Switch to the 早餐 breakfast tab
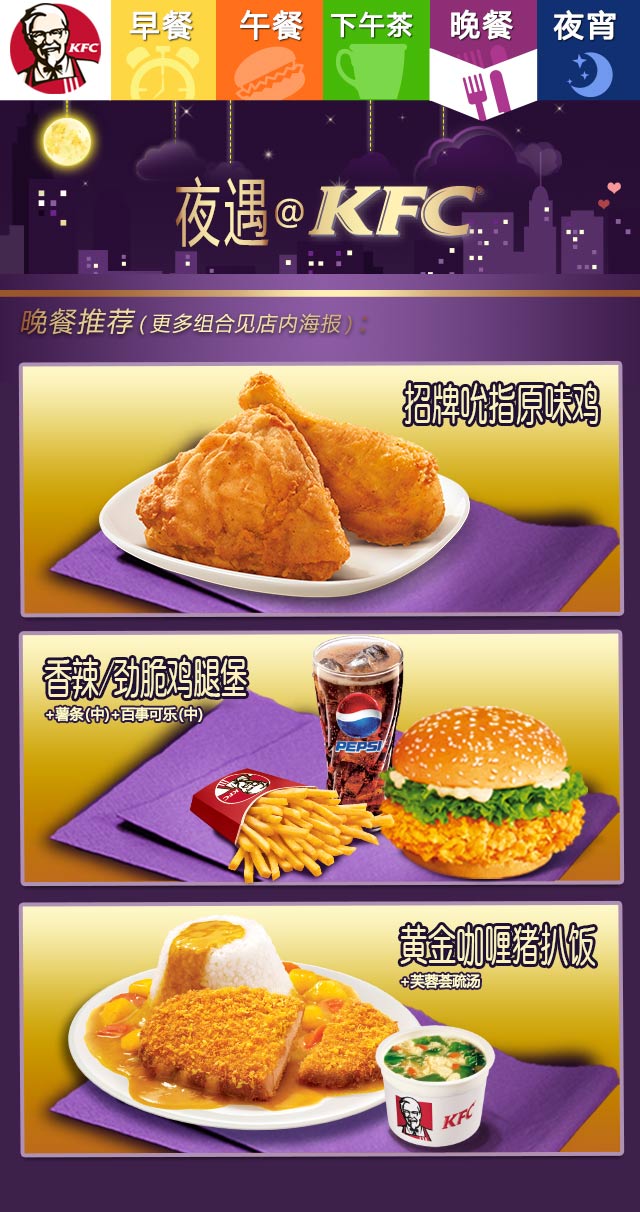The image size is (640, 1212). pos(162,50)
